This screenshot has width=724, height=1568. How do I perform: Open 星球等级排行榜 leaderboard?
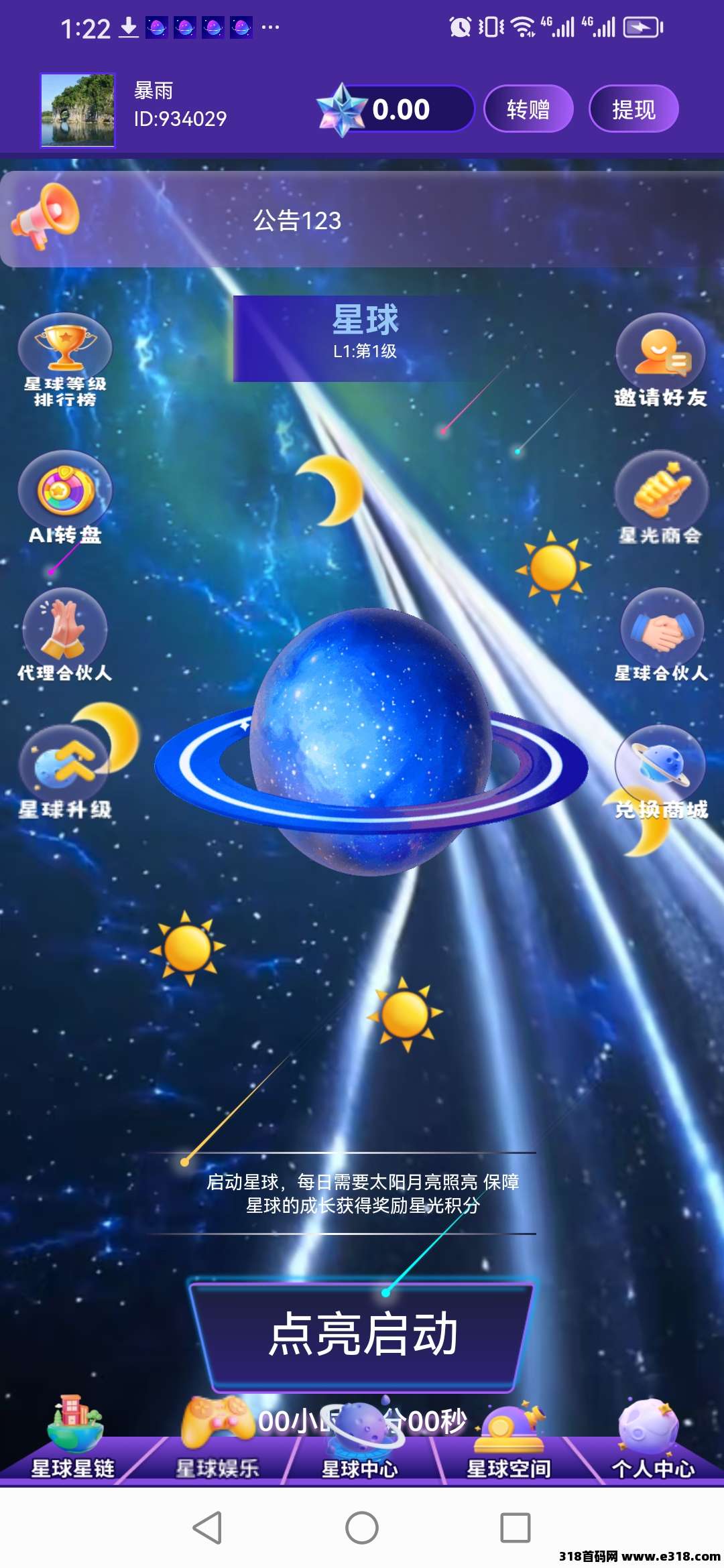pos(65,360)
